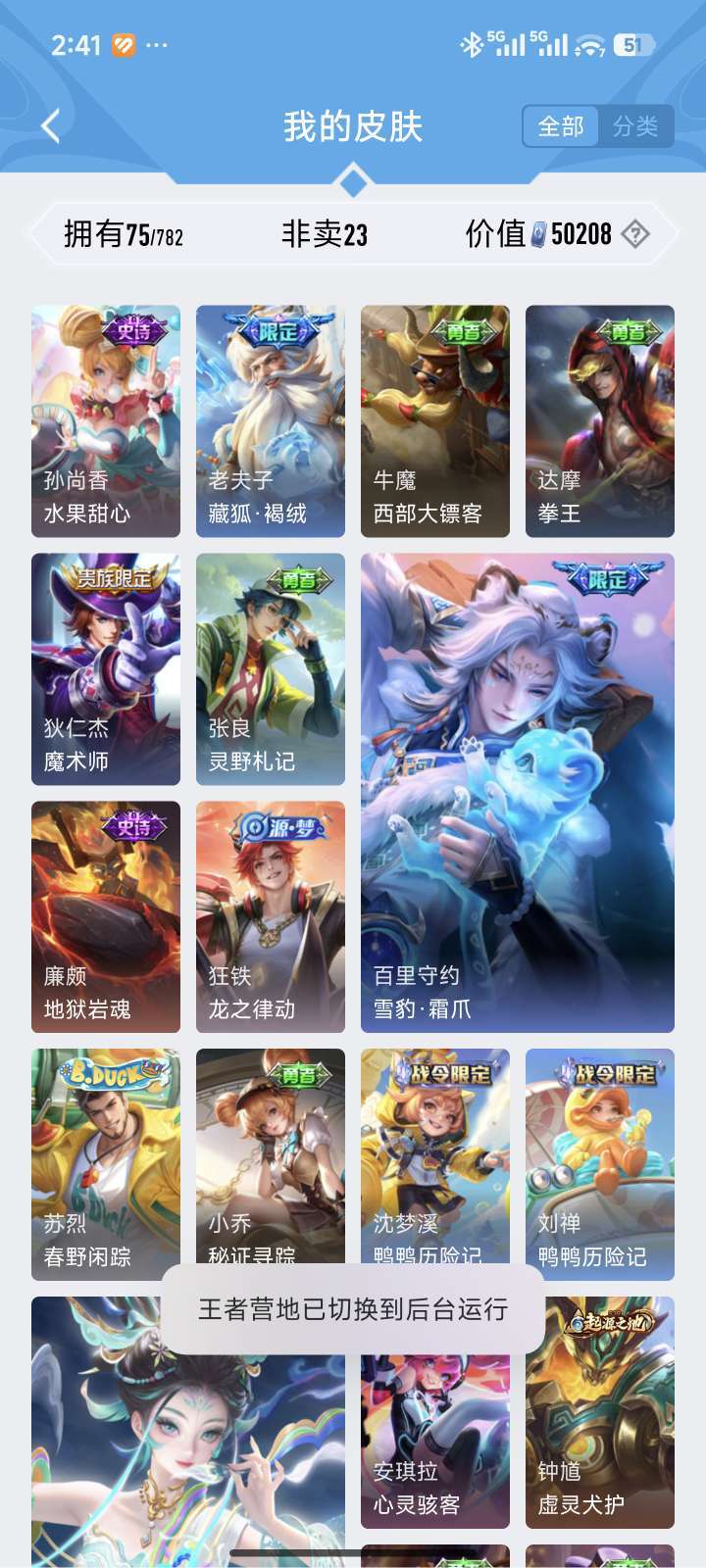The height and width of the screenshot is (1568, 706).
Task: View 达摩 拳王 skin
Action: pyautogui.click(x=600, y=420)
